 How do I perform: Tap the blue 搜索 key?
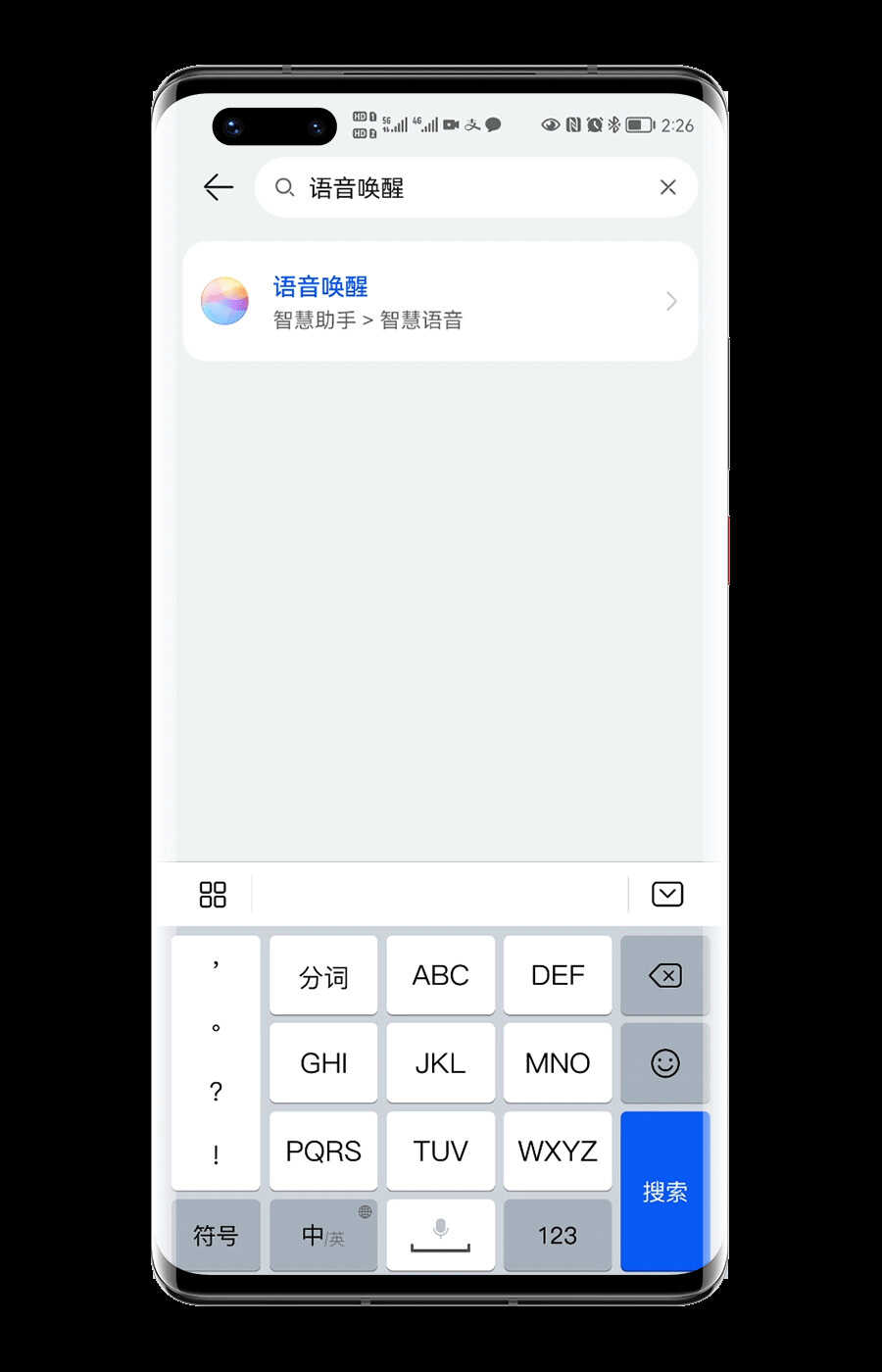664,1192
